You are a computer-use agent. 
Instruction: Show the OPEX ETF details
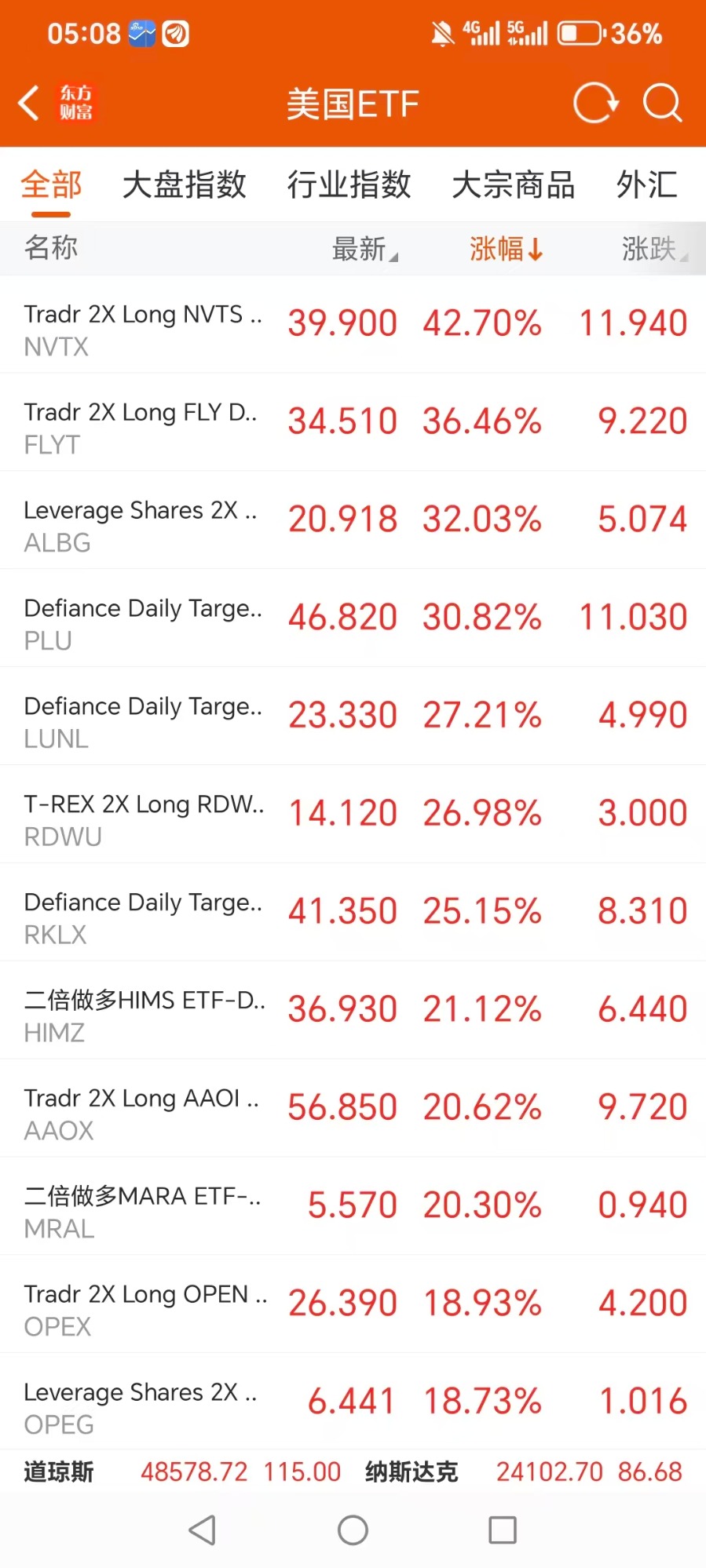353,1304
